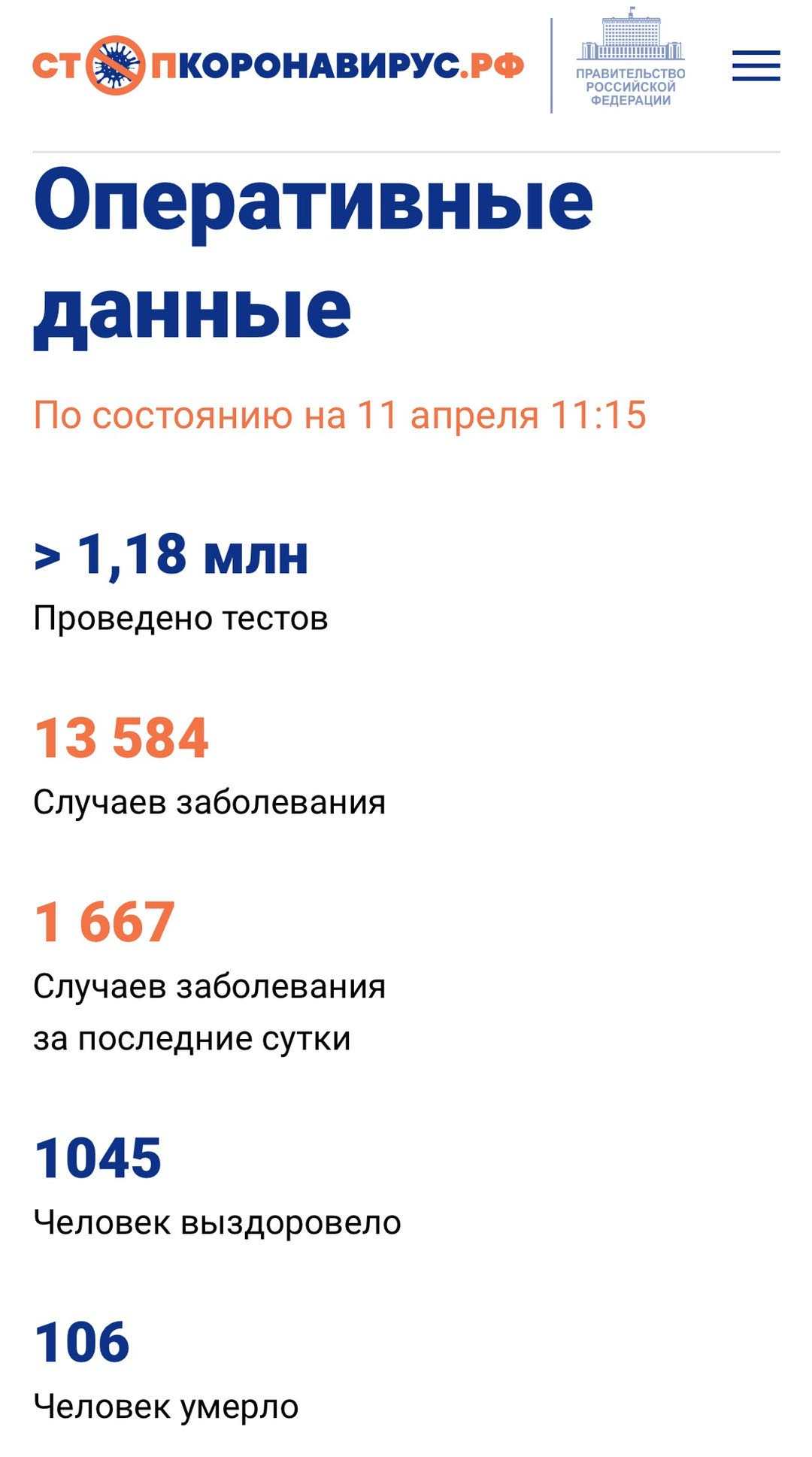Screen dimensions: 812x1457
Task: Open the Правительство Российской Федерации link
Action: [x=630, y=58]
